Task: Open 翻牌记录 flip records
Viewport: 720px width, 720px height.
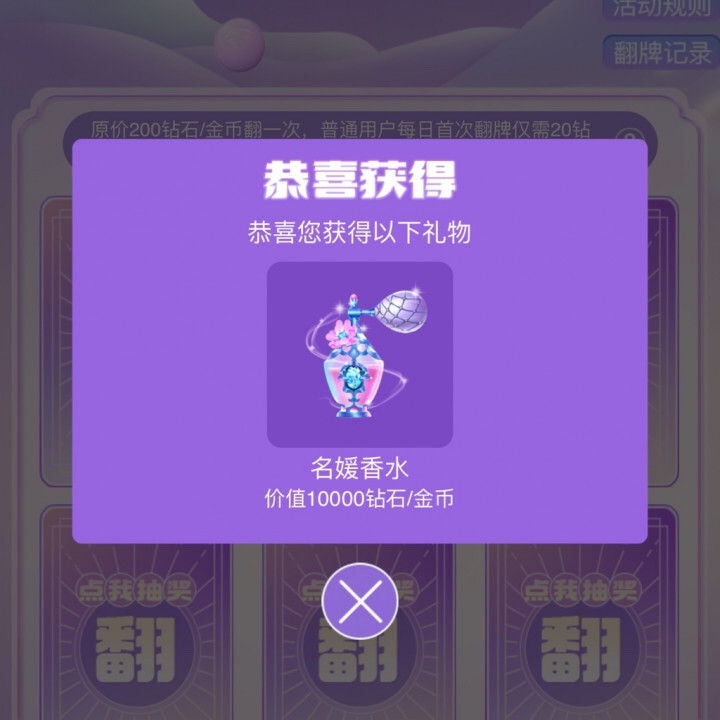Action: click(x=661, y=52)
